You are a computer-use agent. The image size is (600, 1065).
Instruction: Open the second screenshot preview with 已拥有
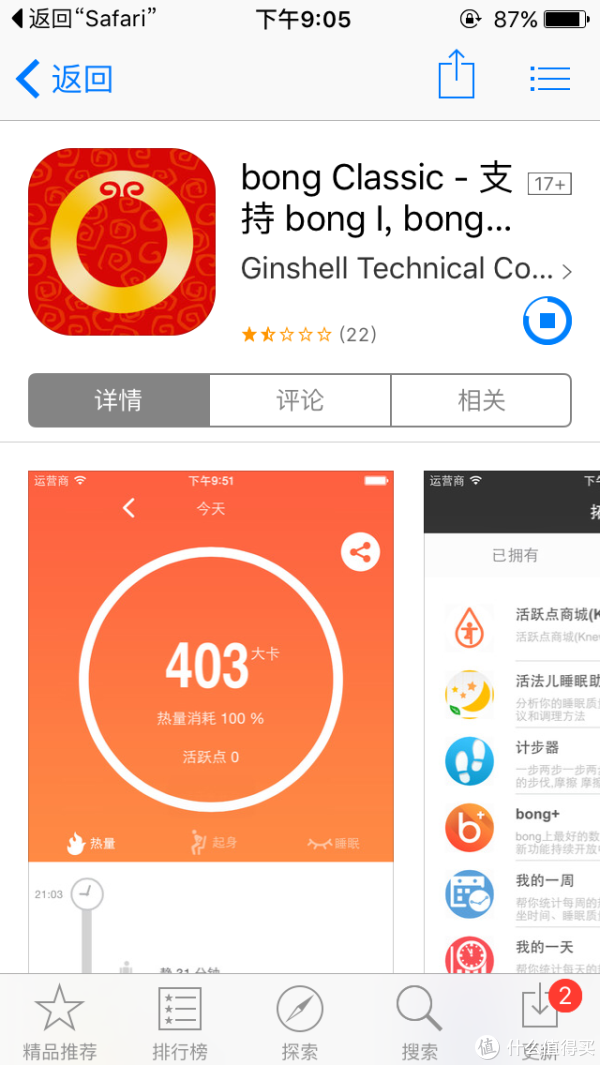(512, 721)
